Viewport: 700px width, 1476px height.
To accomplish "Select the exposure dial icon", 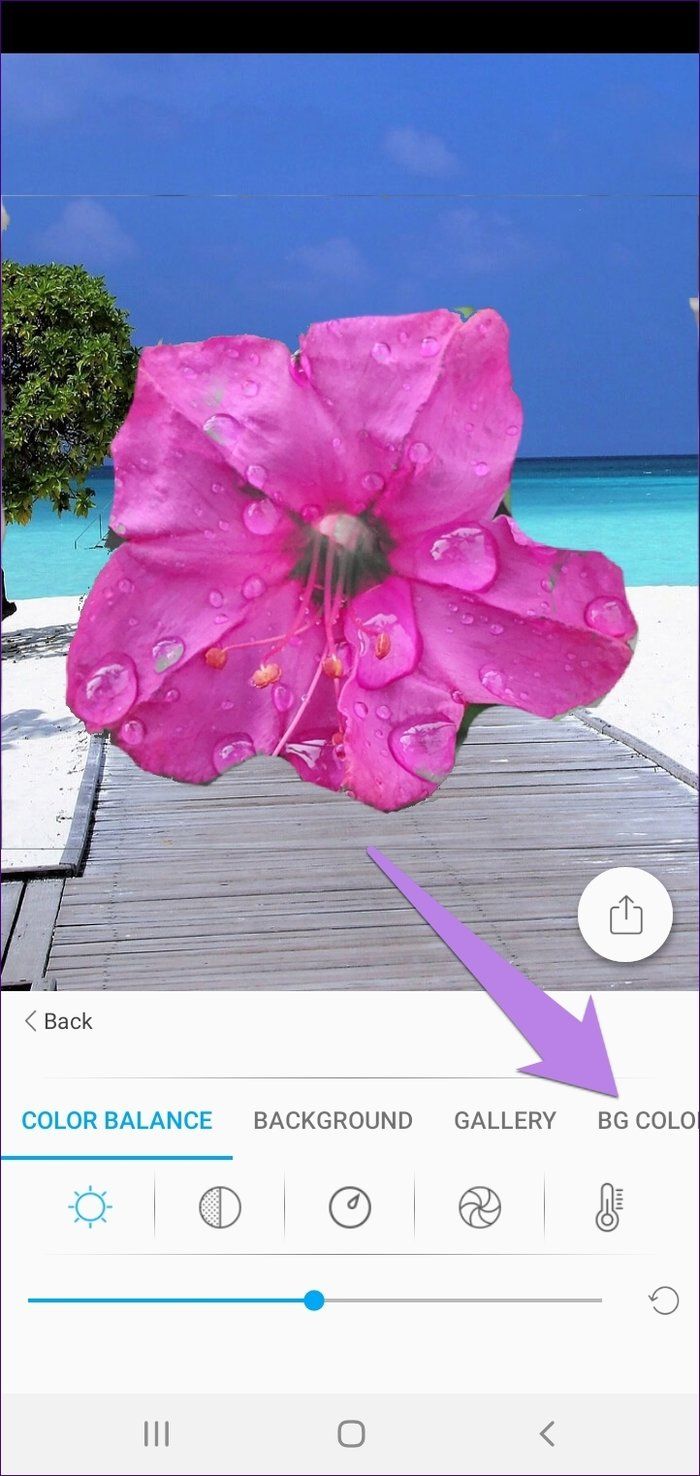I will [x=350, y=1208].
